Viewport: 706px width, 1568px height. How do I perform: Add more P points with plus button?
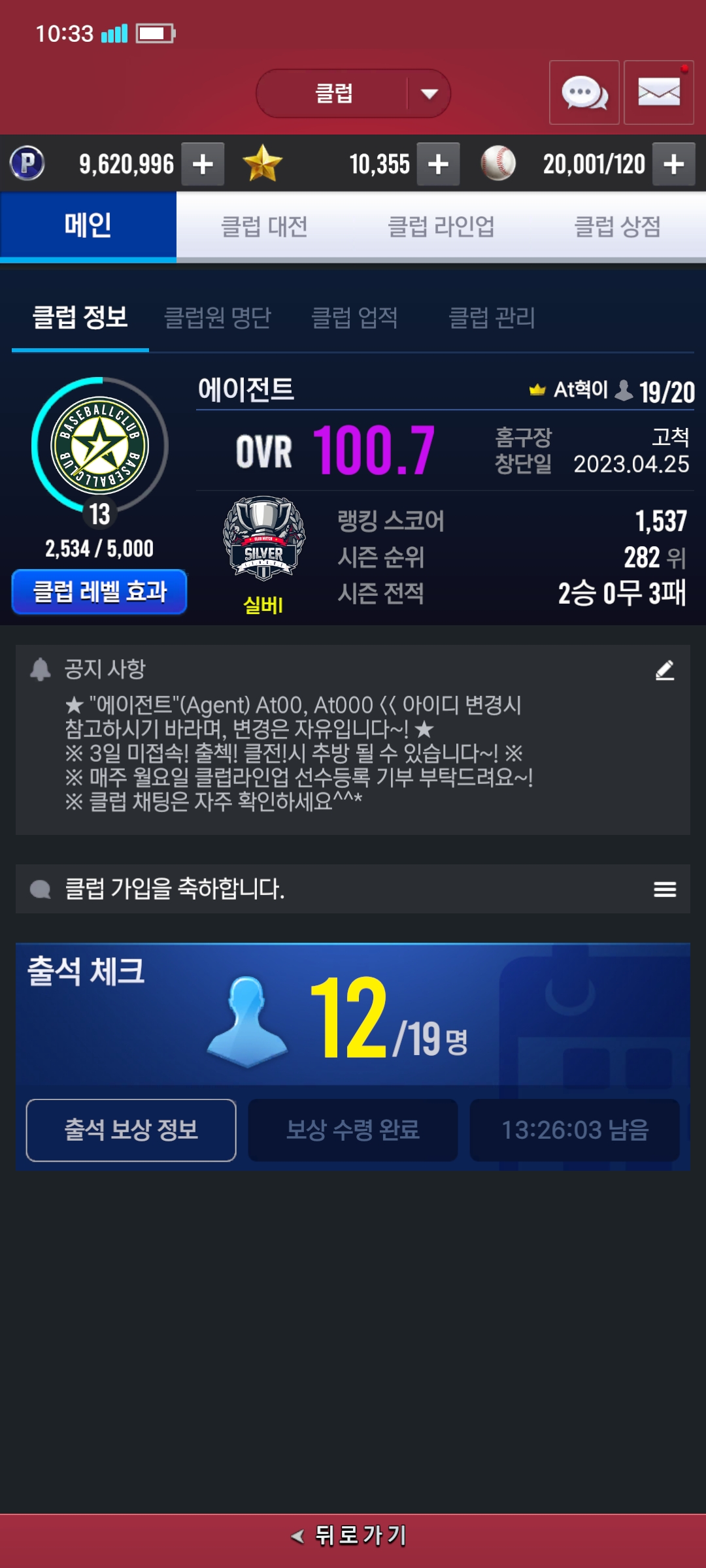(x=203, y=164)
